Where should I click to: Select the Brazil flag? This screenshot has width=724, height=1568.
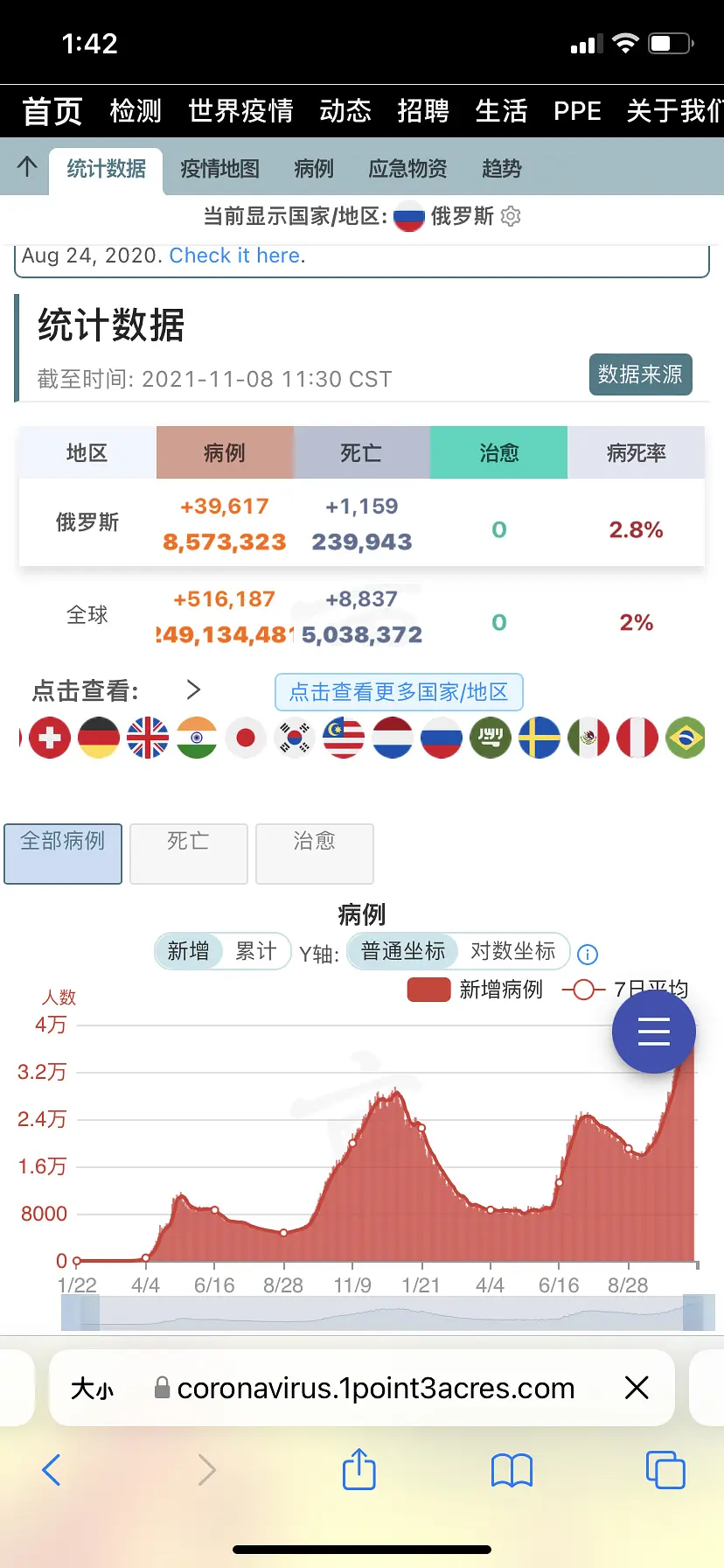point(686,738)
